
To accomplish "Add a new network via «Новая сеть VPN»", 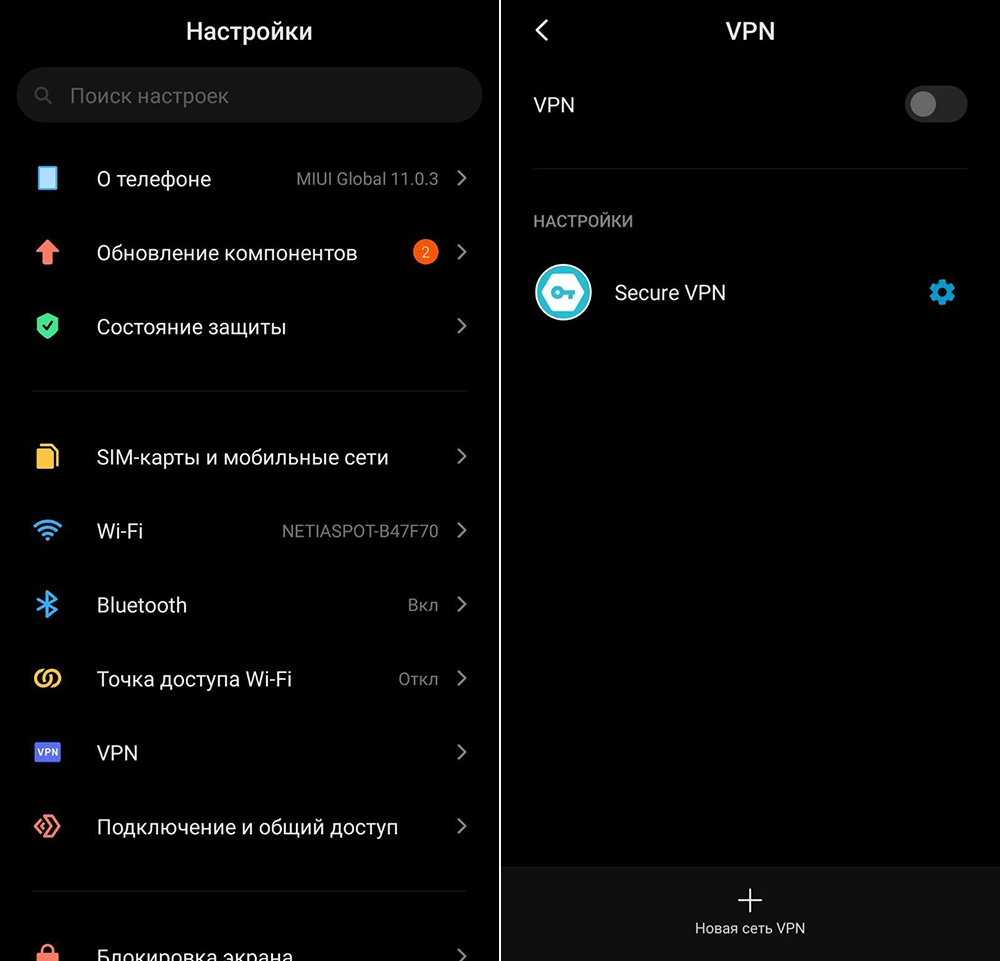I will point(750,912).
